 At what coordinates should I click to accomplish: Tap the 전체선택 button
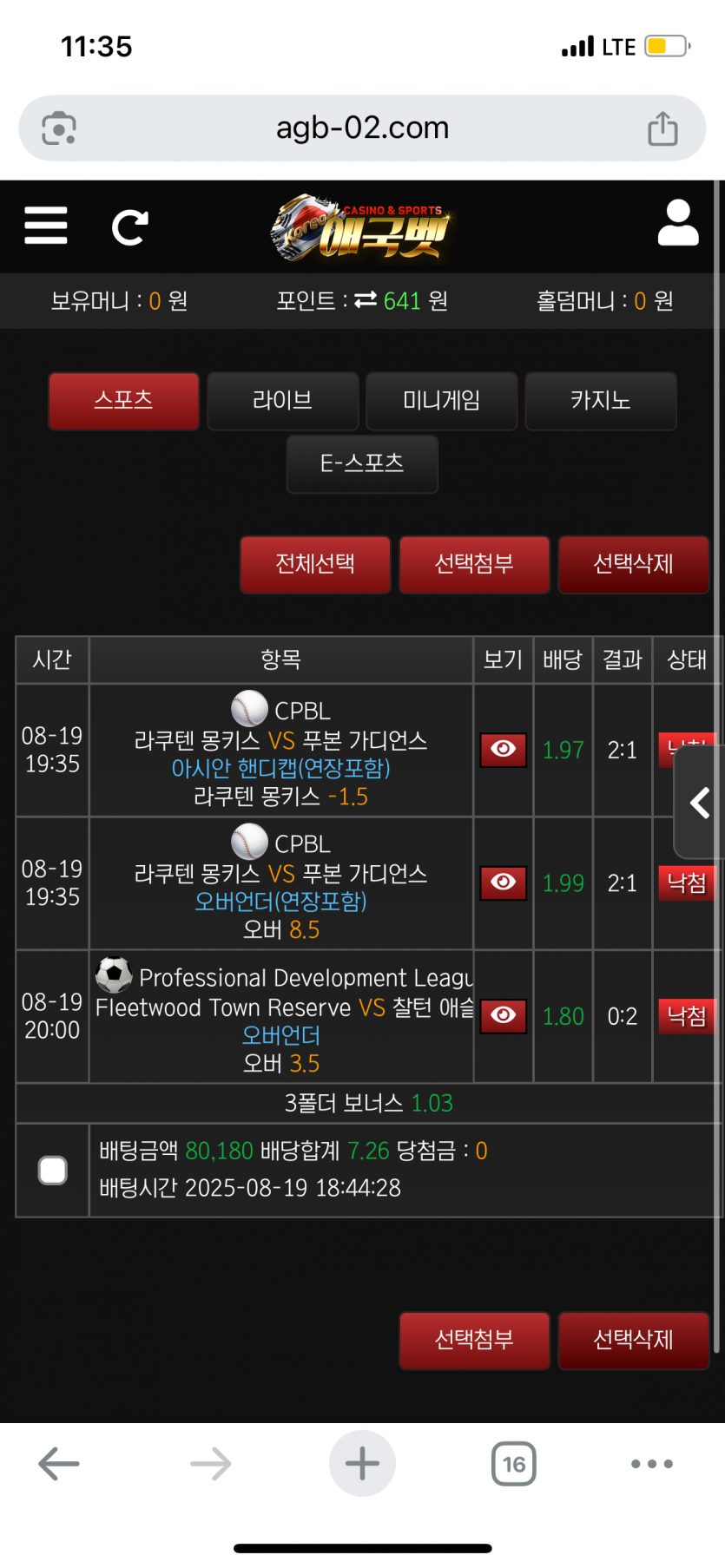point(315,564)
